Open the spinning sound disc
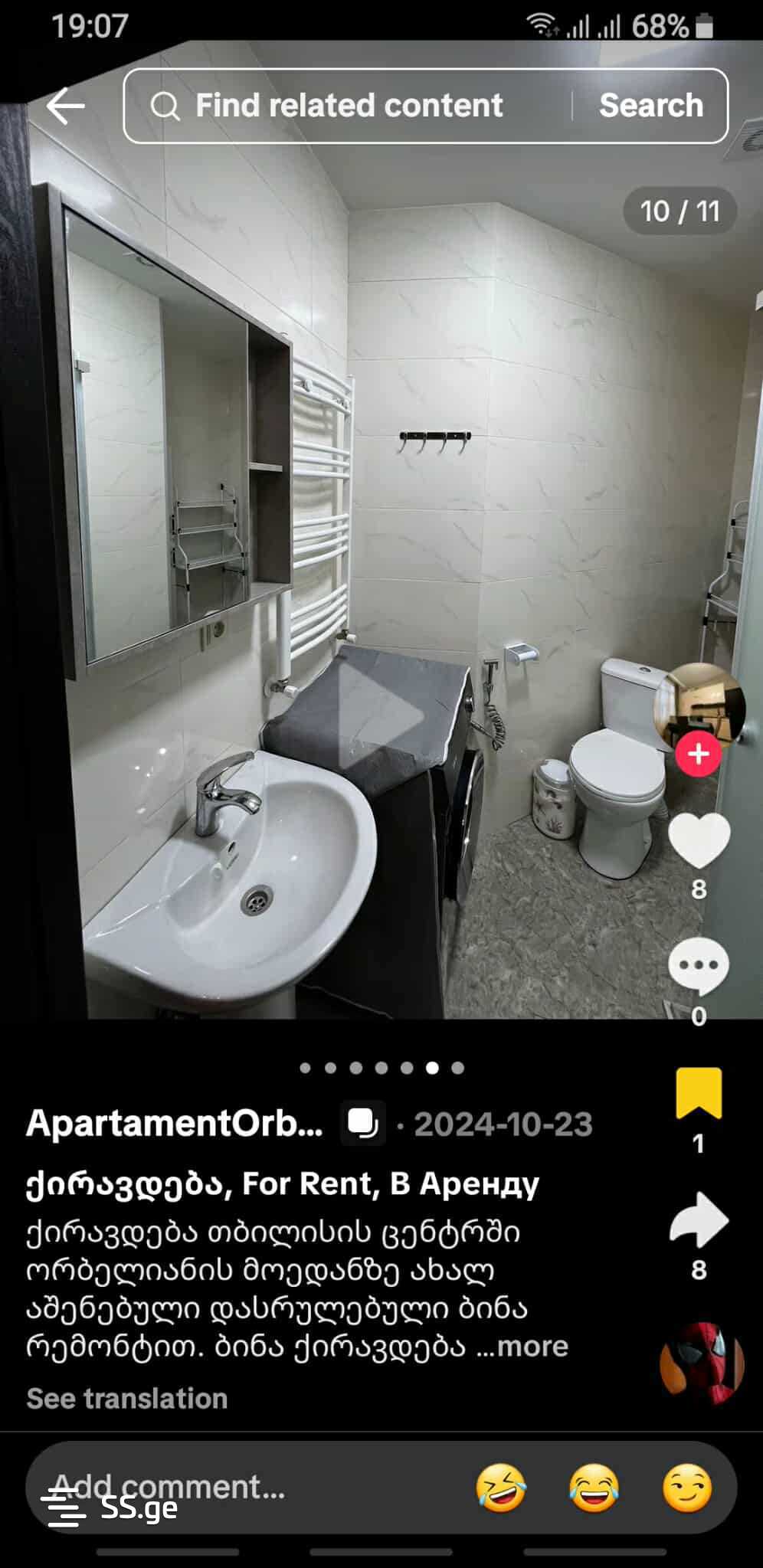763x1568 pixels. pos(701,1365)
